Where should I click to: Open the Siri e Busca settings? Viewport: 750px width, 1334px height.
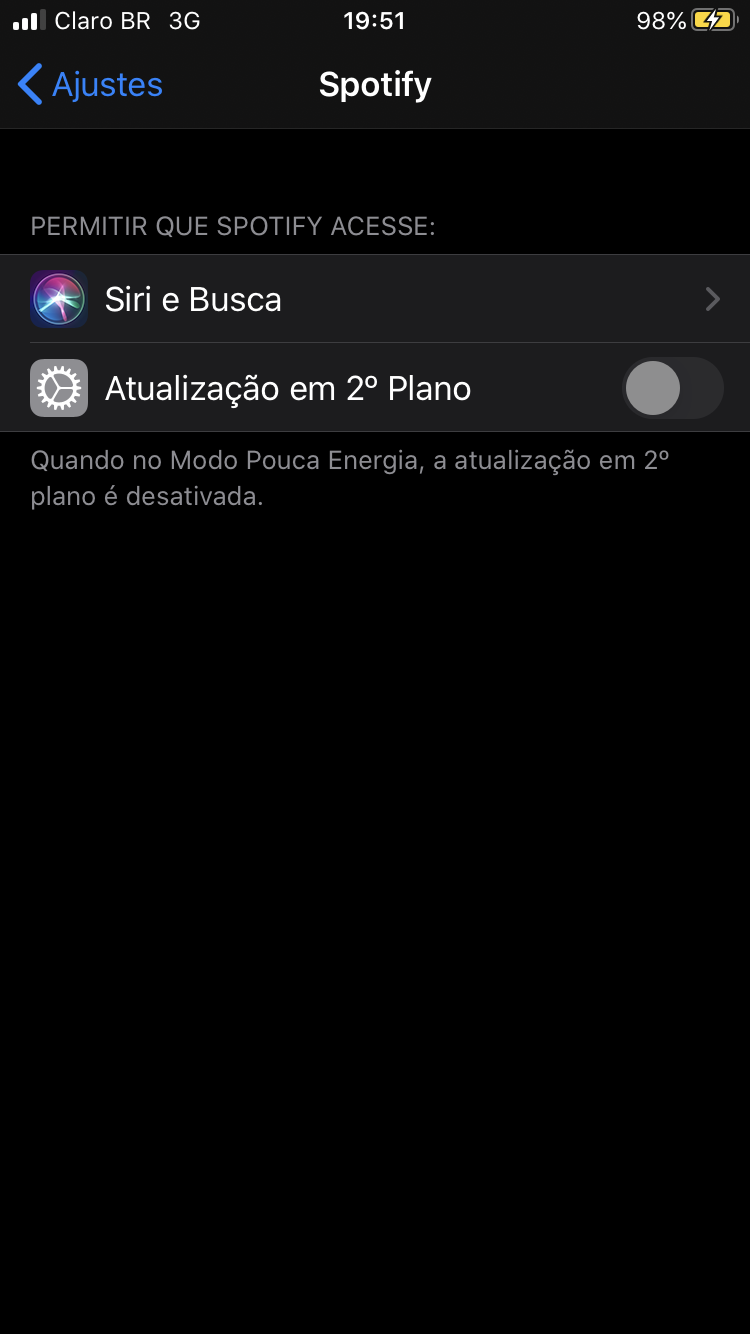(375, 299)
